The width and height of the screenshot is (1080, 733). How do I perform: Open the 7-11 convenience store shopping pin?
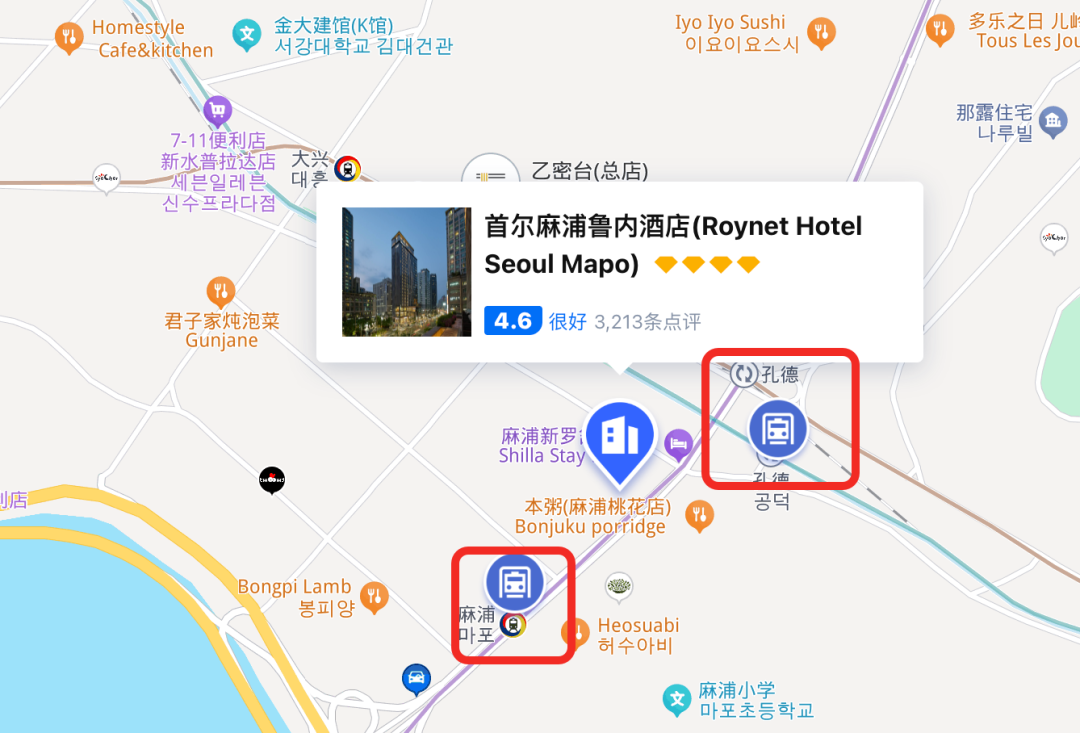click(217, 110)
